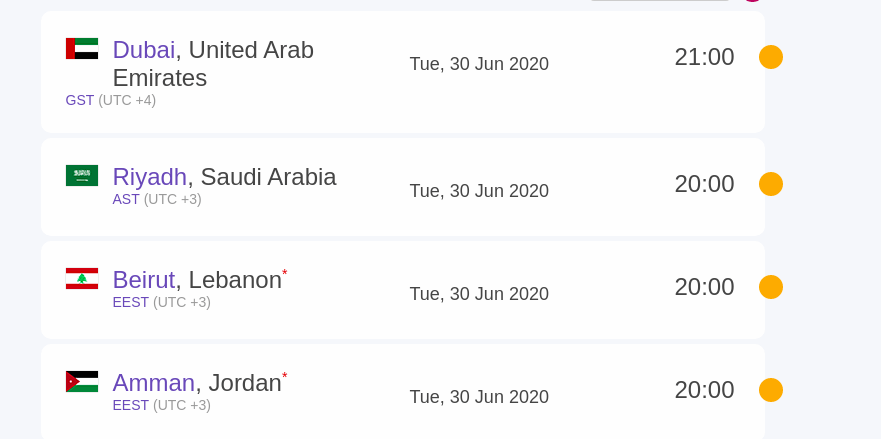
Task: Tap the GST time zone link
Action: click(80, 100)
